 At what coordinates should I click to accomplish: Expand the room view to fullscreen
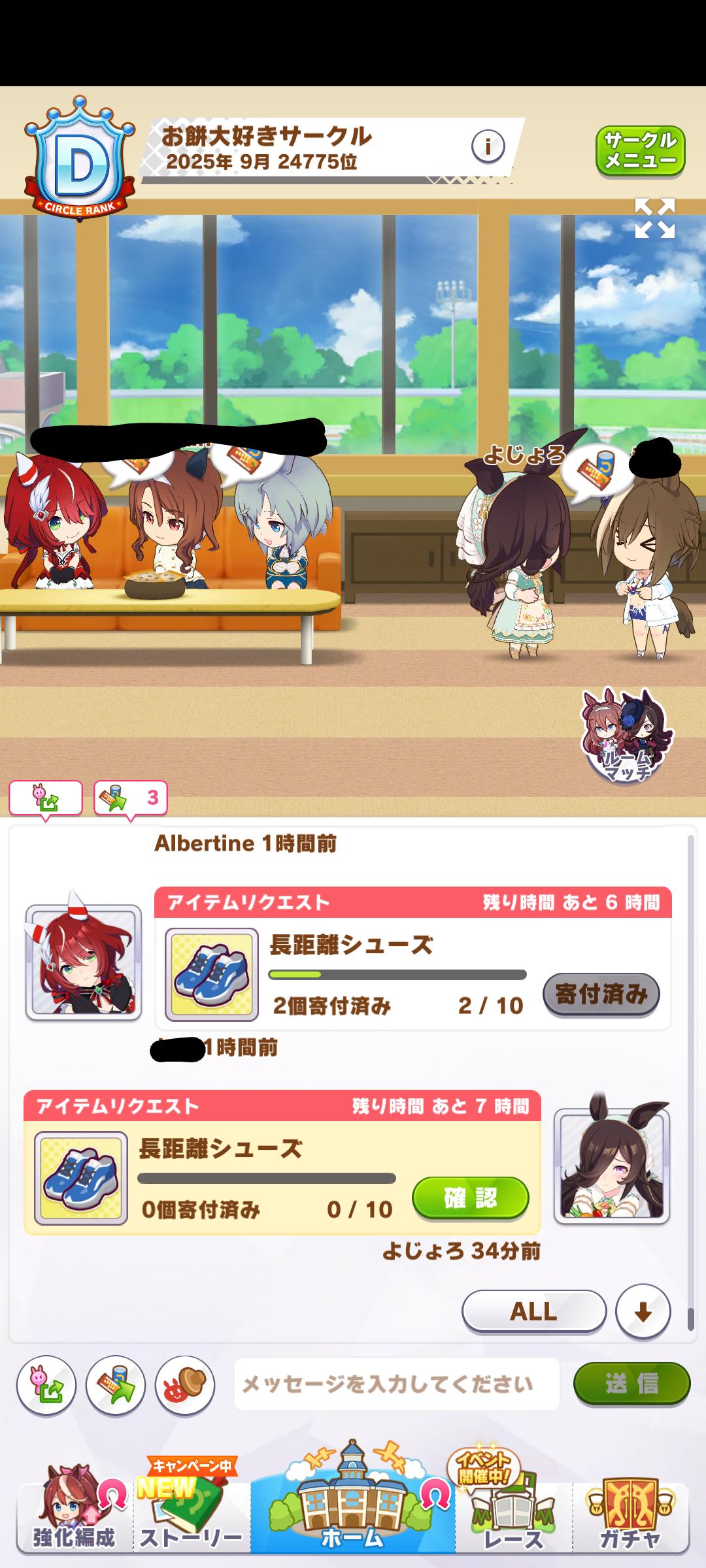coord(654,219)
